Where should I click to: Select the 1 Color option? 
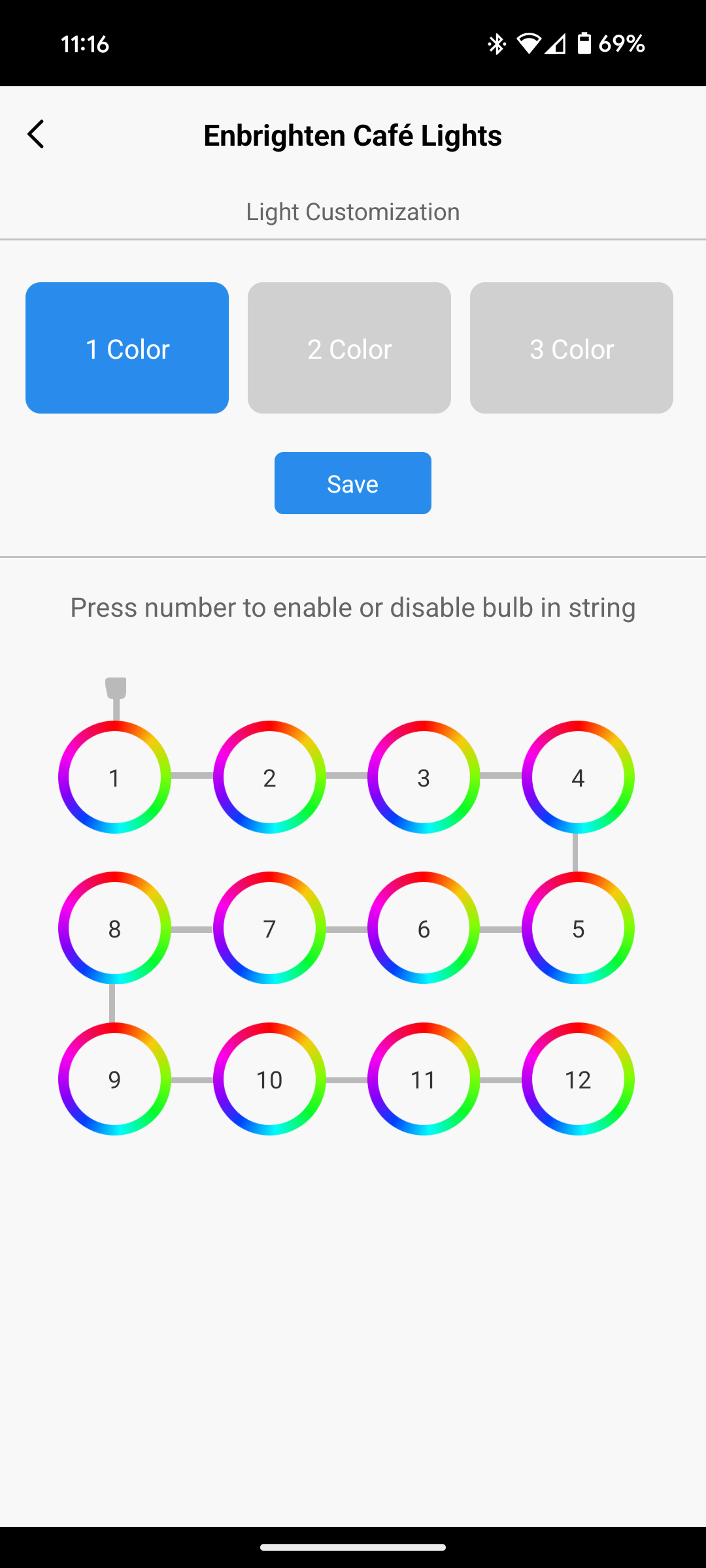127,348
